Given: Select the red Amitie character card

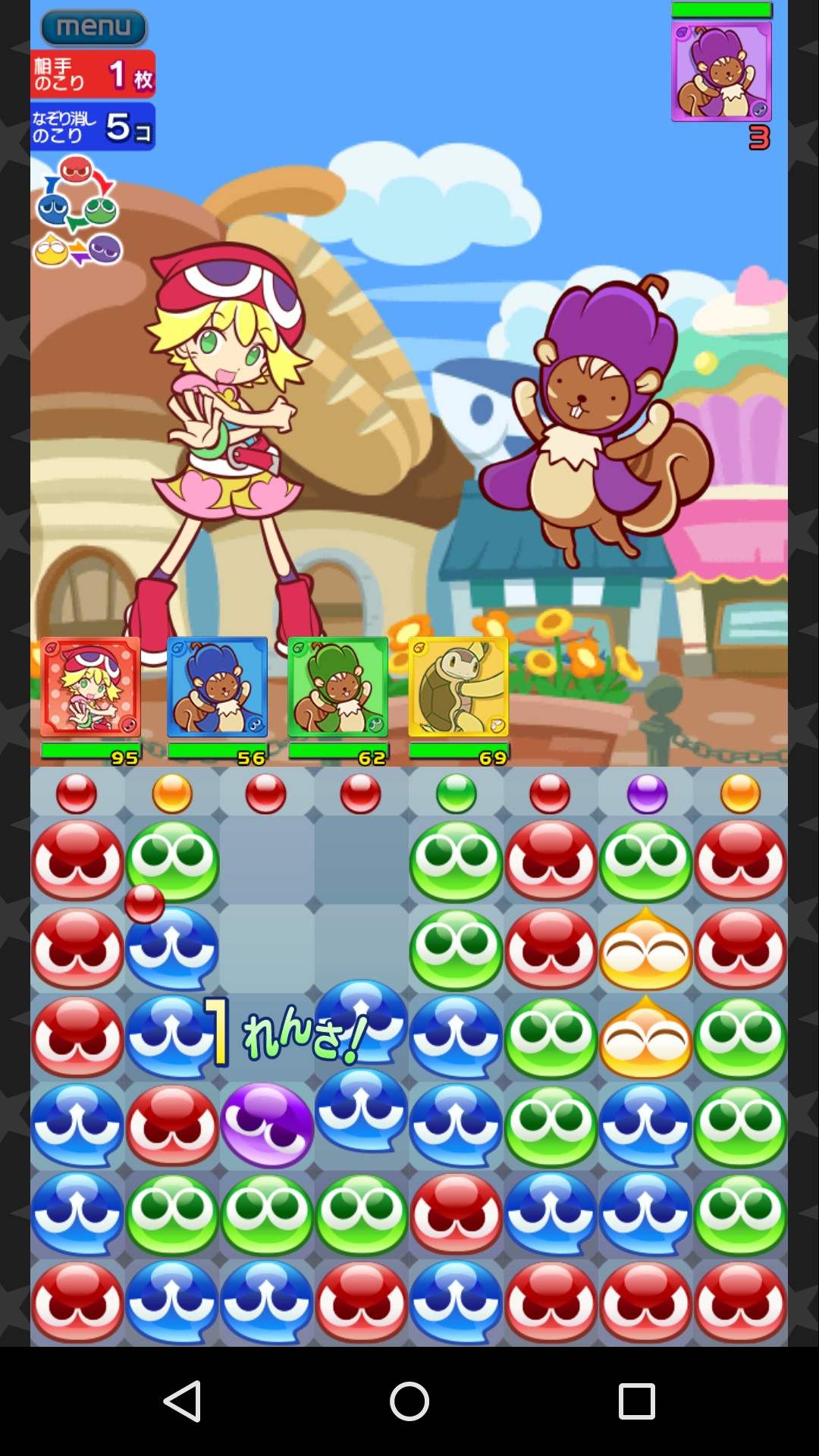Looking at the screenshot, I should coord(90,687).
